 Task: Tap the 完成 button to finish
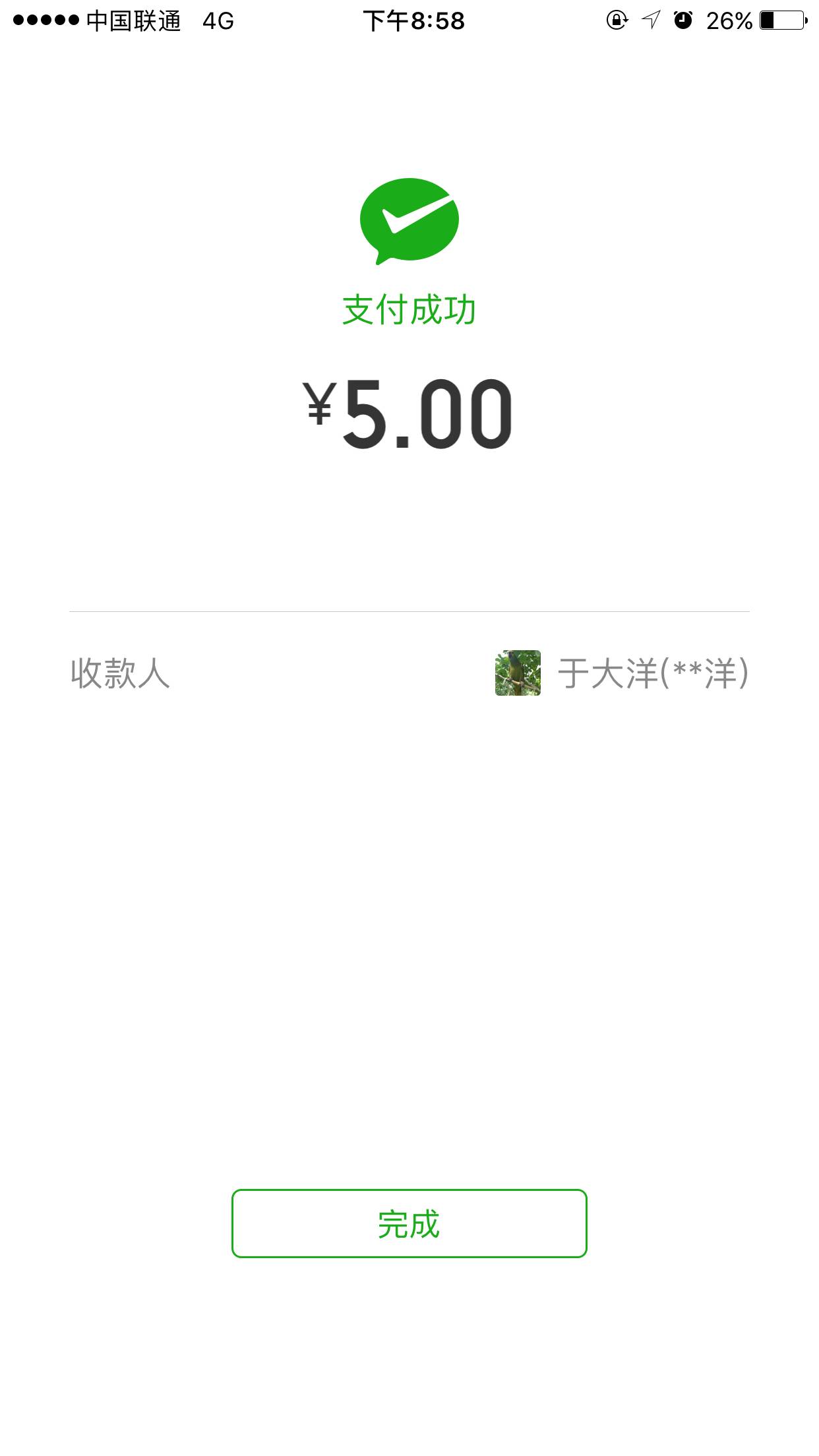point(409,1224)
